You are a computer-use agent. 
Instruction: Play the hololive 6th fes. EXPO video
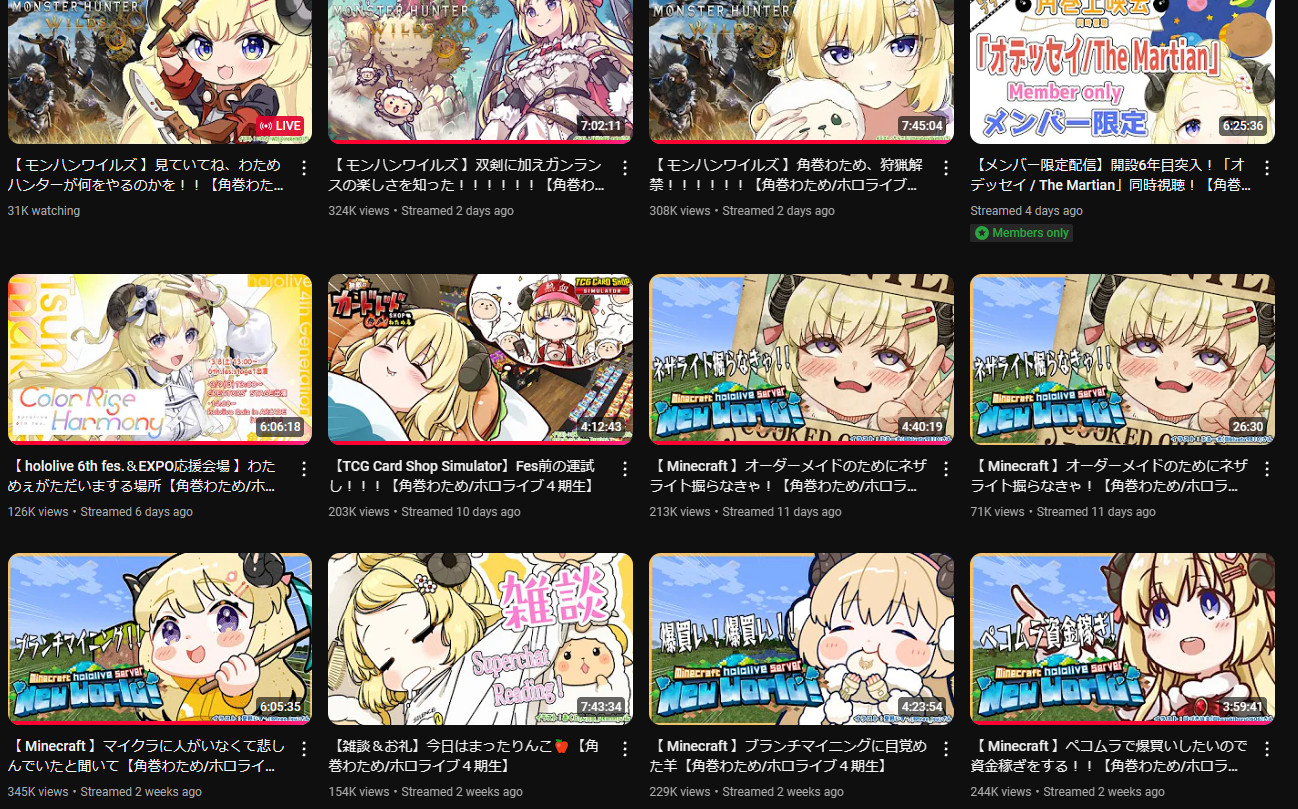click(160, 359)
